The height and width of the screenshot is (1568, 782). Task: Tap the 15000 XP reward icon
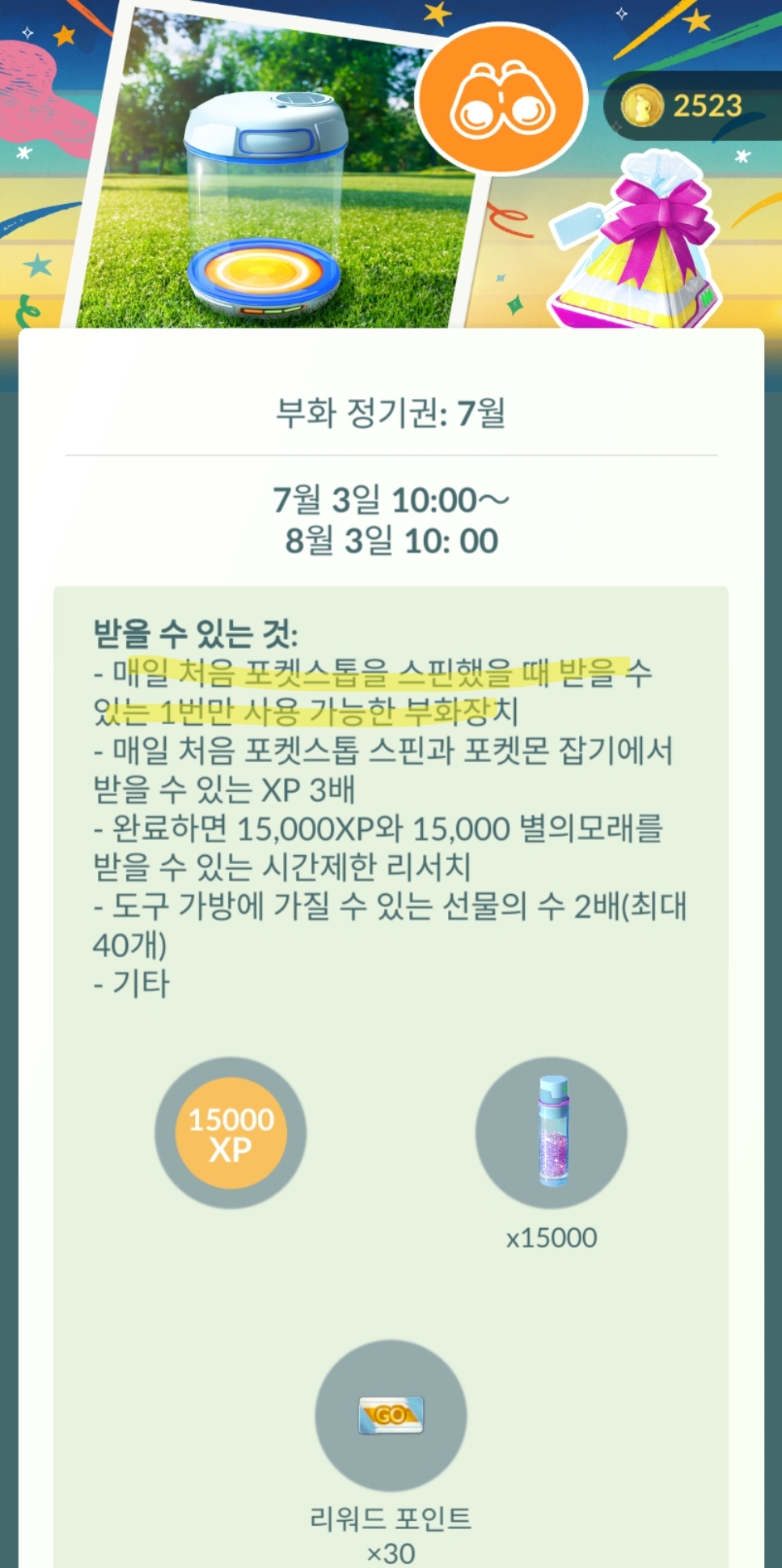[230, 1133]
